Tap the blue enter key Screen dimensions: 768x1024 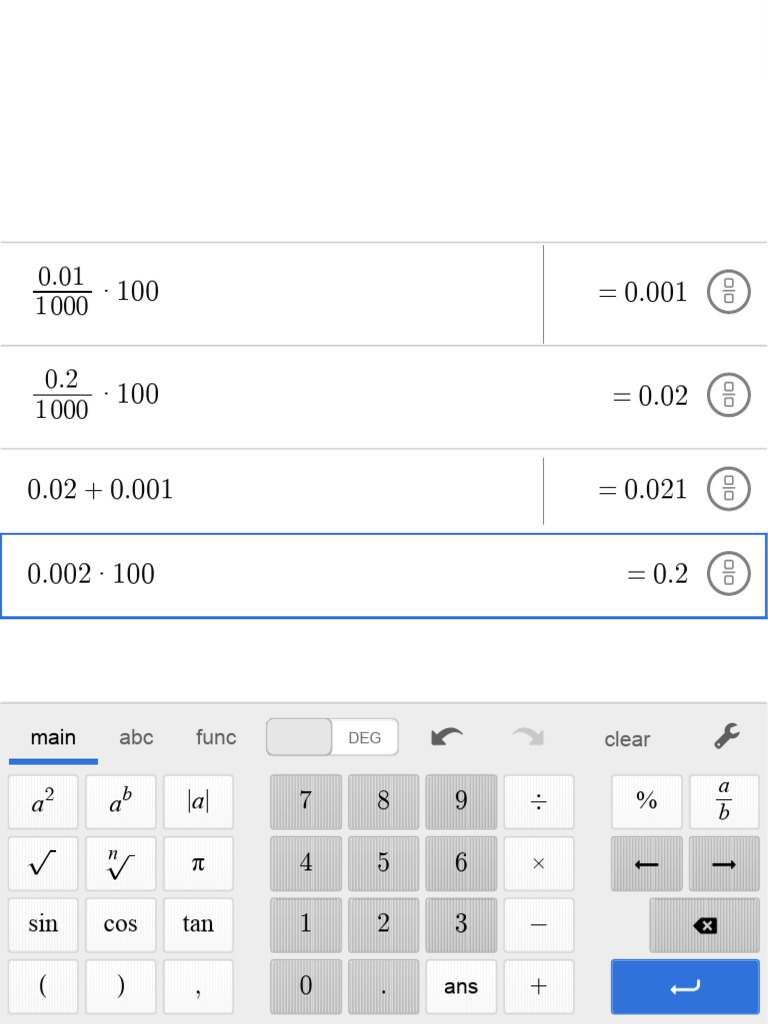pos(685,986)
